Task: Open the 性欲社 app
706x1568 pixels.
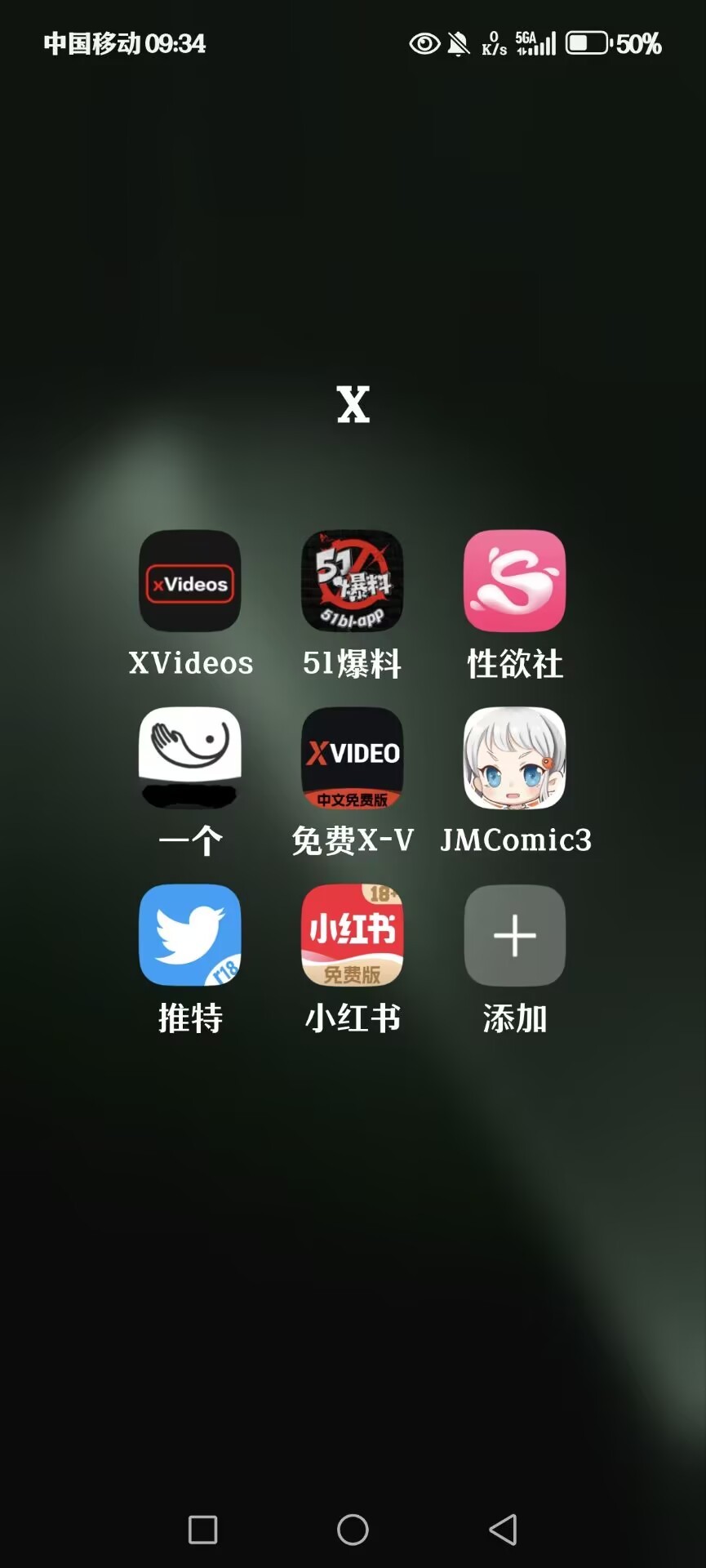Action: [514, 581]
